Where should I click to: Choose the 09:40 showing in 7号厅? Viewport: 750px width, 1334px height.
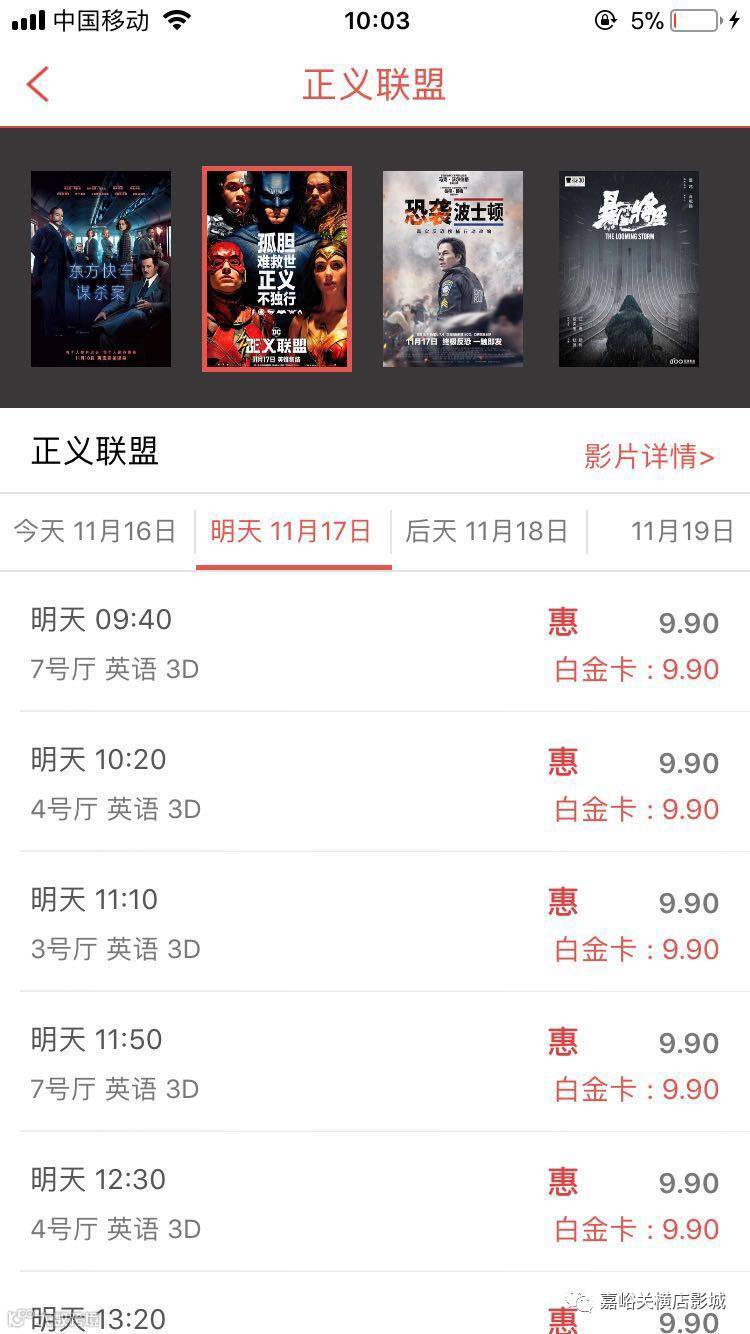pyautogui.click(x=375, y=643)
